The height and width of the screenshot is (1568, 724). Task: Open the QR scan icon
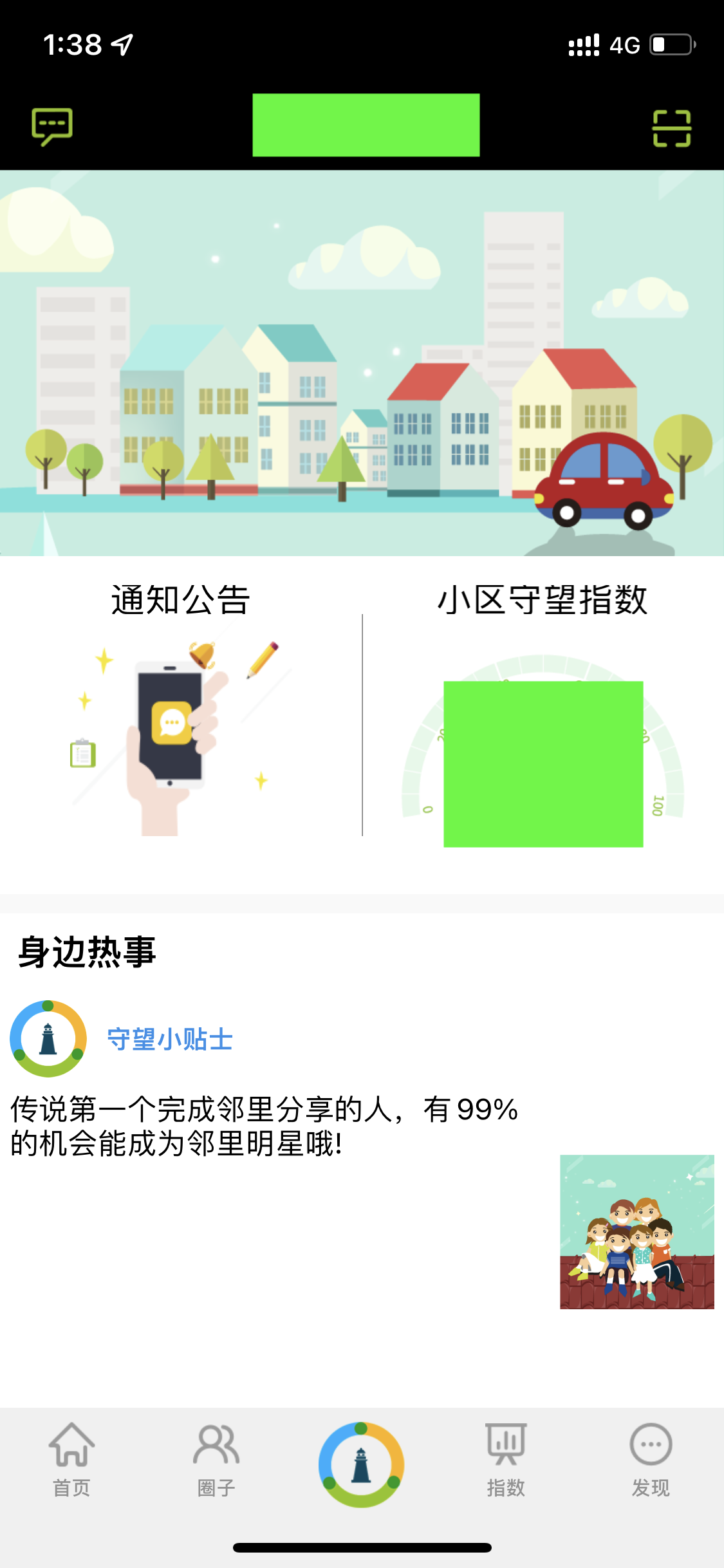click(671, 128)
